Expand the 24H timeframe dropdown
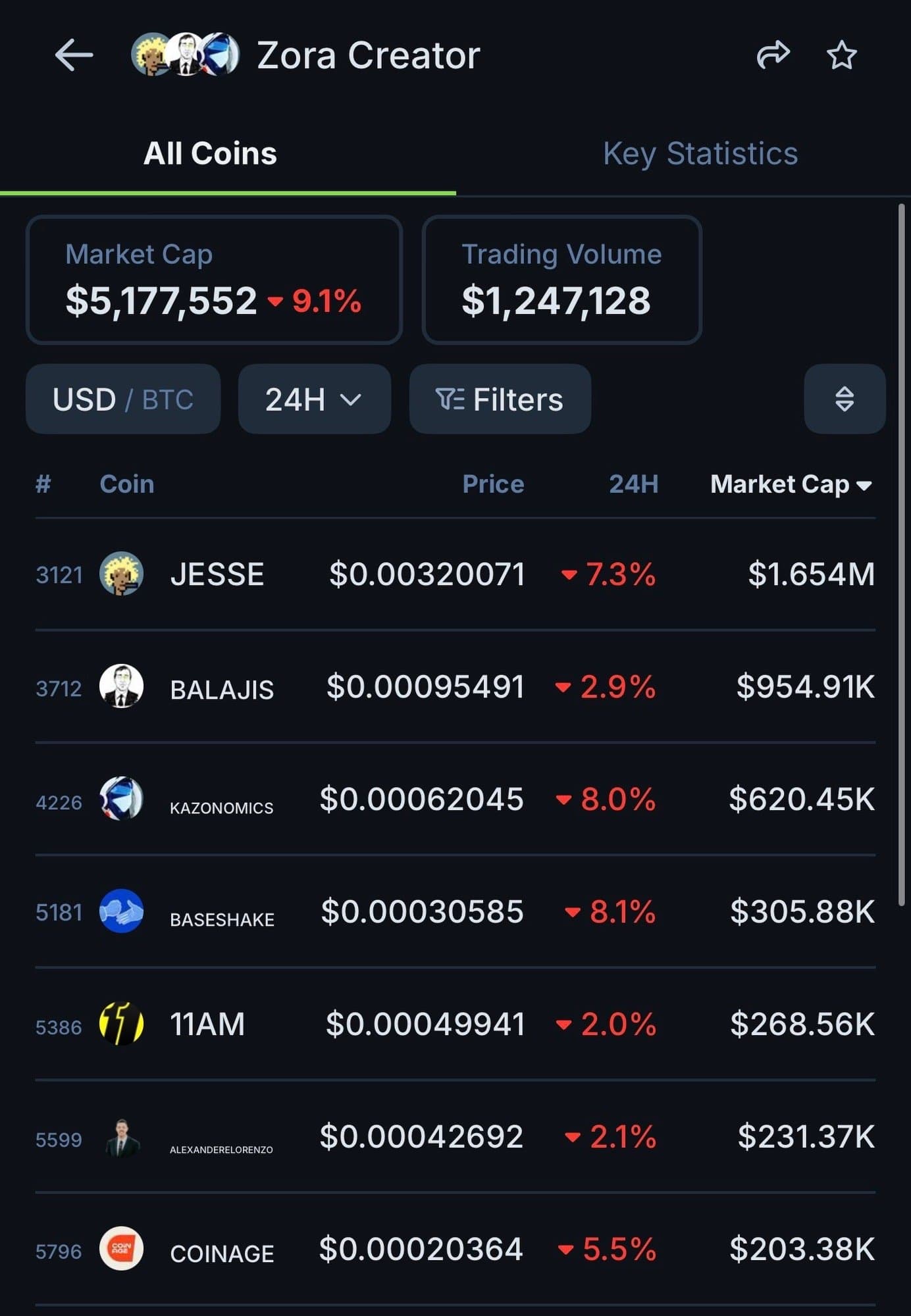Image resolution: width=911 pixels, height=1316 pixels. (314, 399)
